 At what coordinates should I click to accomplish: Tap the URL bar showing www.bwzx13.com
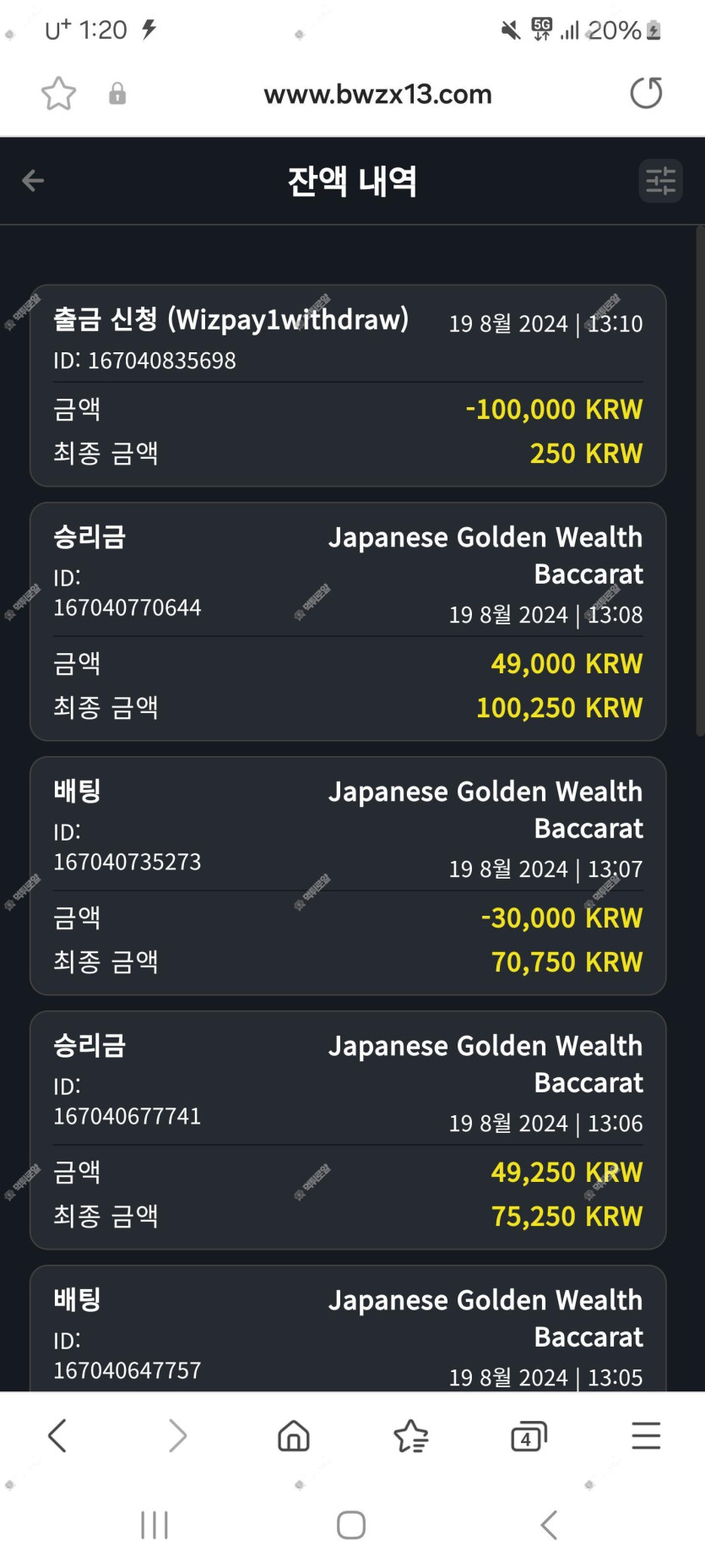point(377,94)
